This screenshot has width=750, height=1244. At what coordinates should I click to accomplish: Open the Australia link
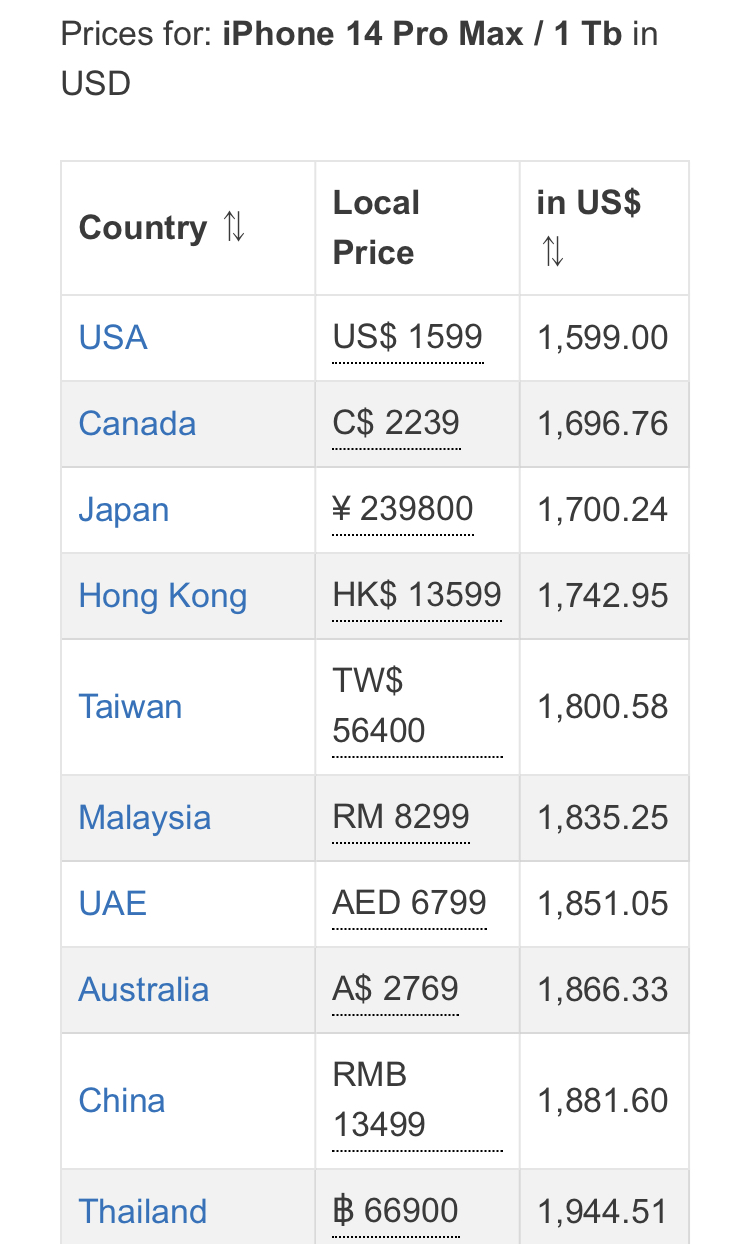pyautogui.click(x=144, y=990)
